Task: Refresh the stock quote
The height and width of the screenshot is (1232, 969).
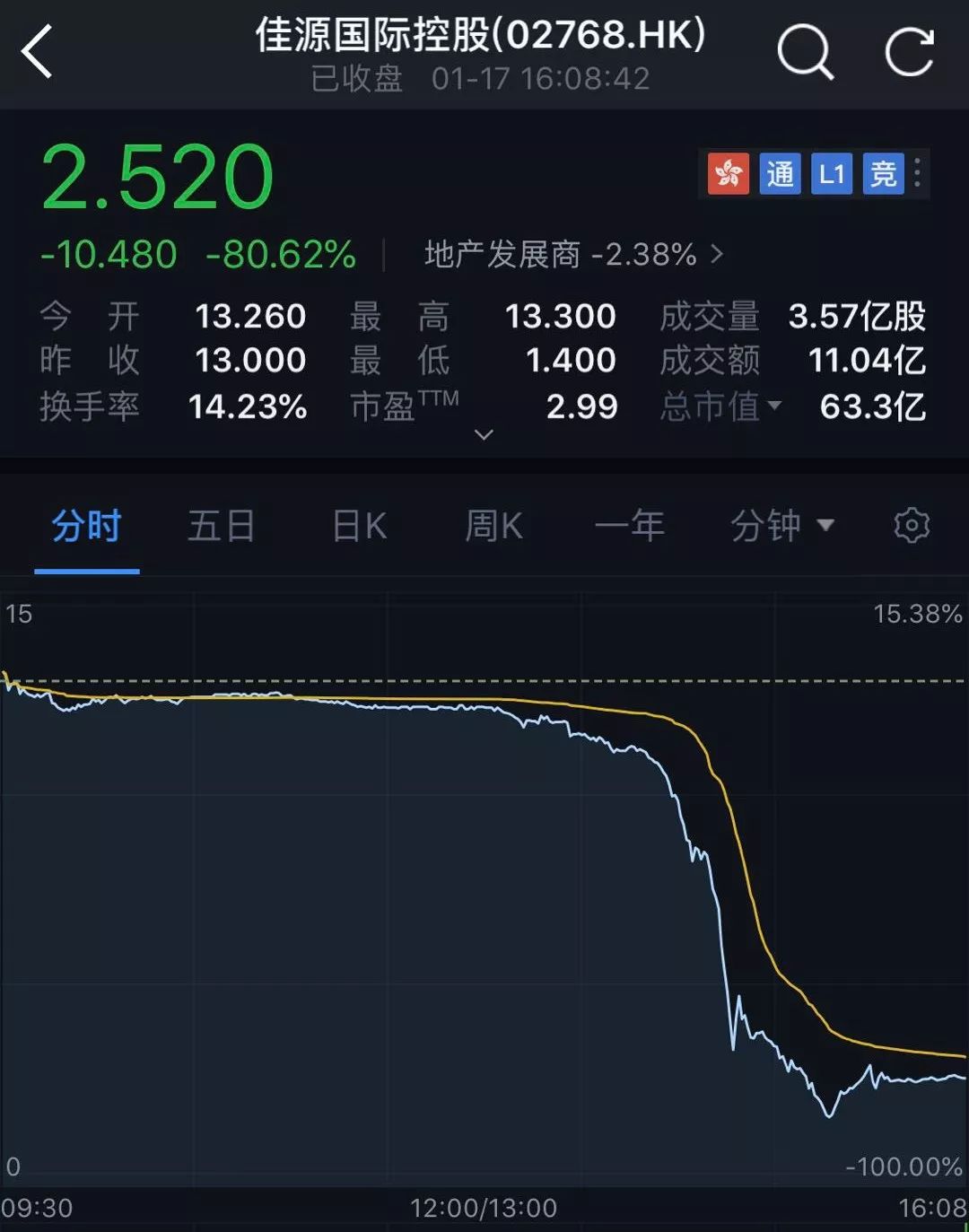Action: pos(909,52)
